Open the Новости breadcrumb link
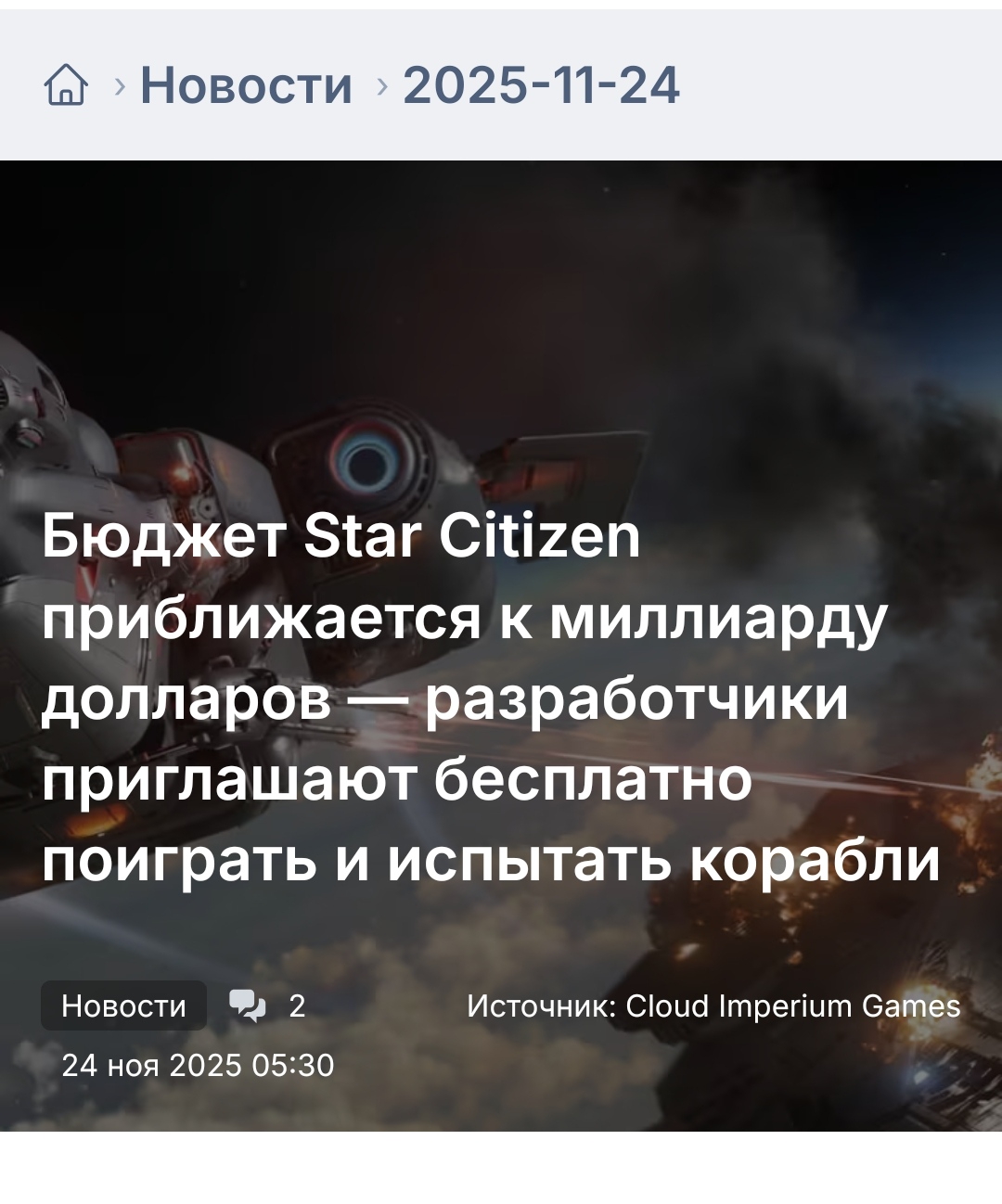This screenshot has width=1002, height=1204. point(247,85)
